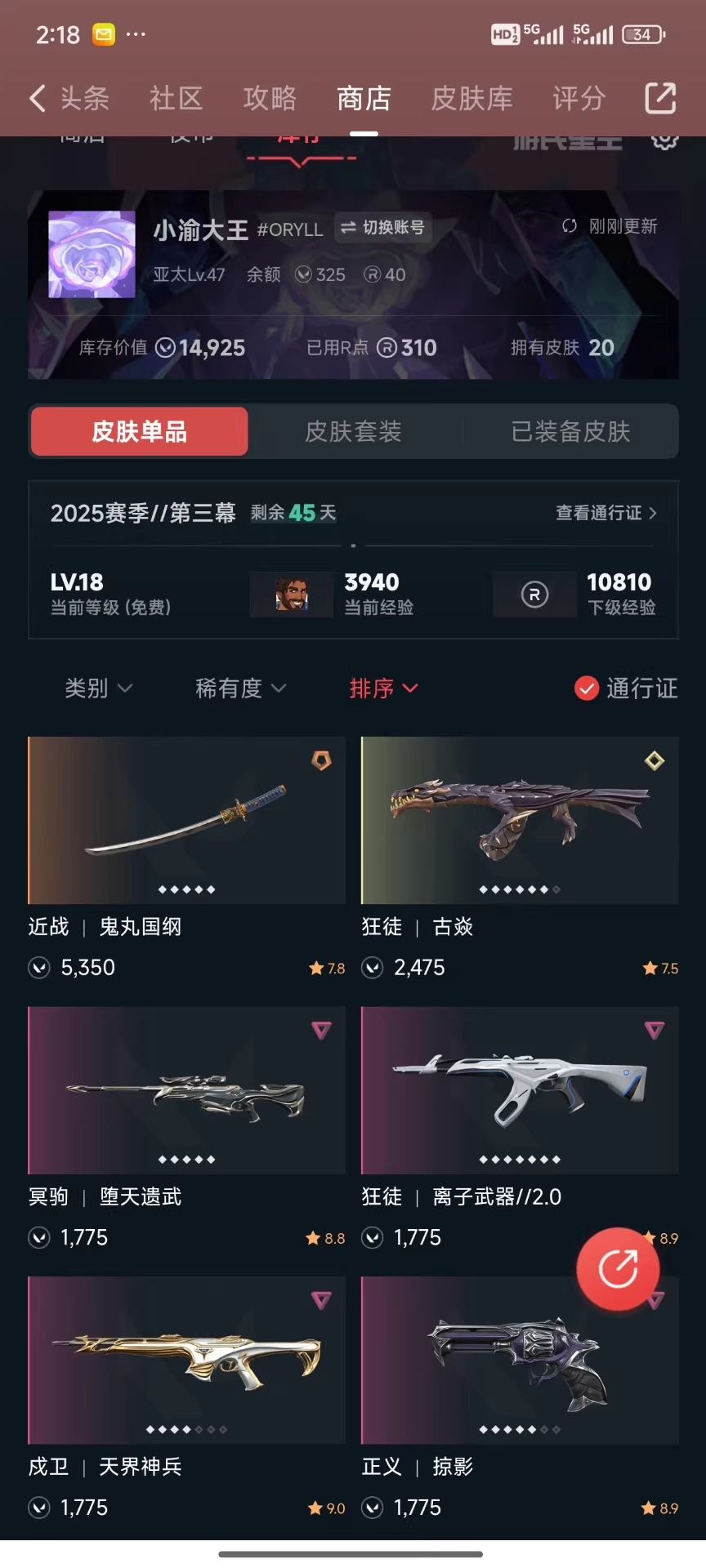Expand the 稀有度 filter dropdown

240,688
